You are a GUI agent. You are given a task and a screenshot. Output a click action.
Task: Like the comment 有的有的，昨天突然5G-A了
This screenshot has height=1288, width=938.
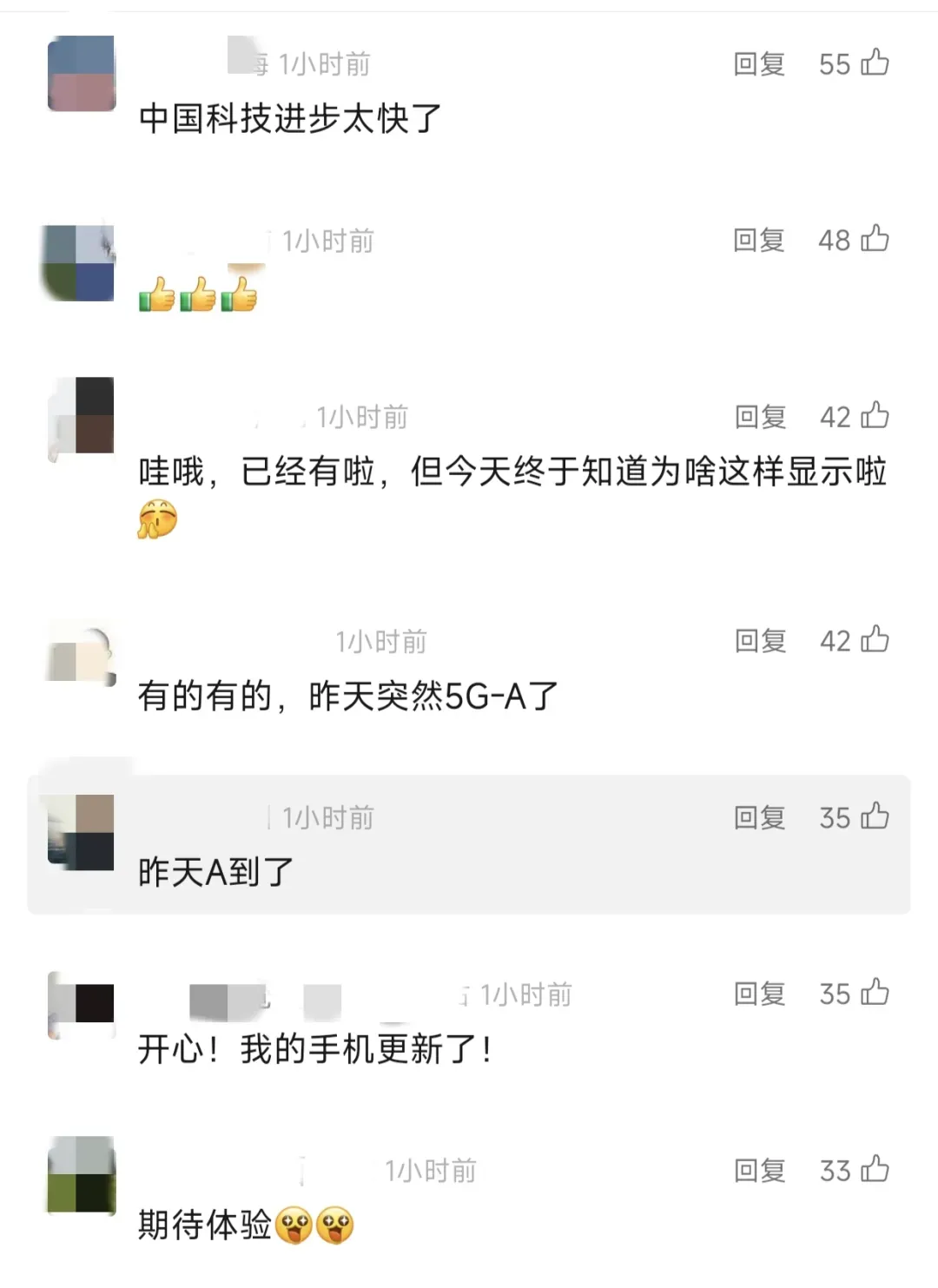coord(875,640)
